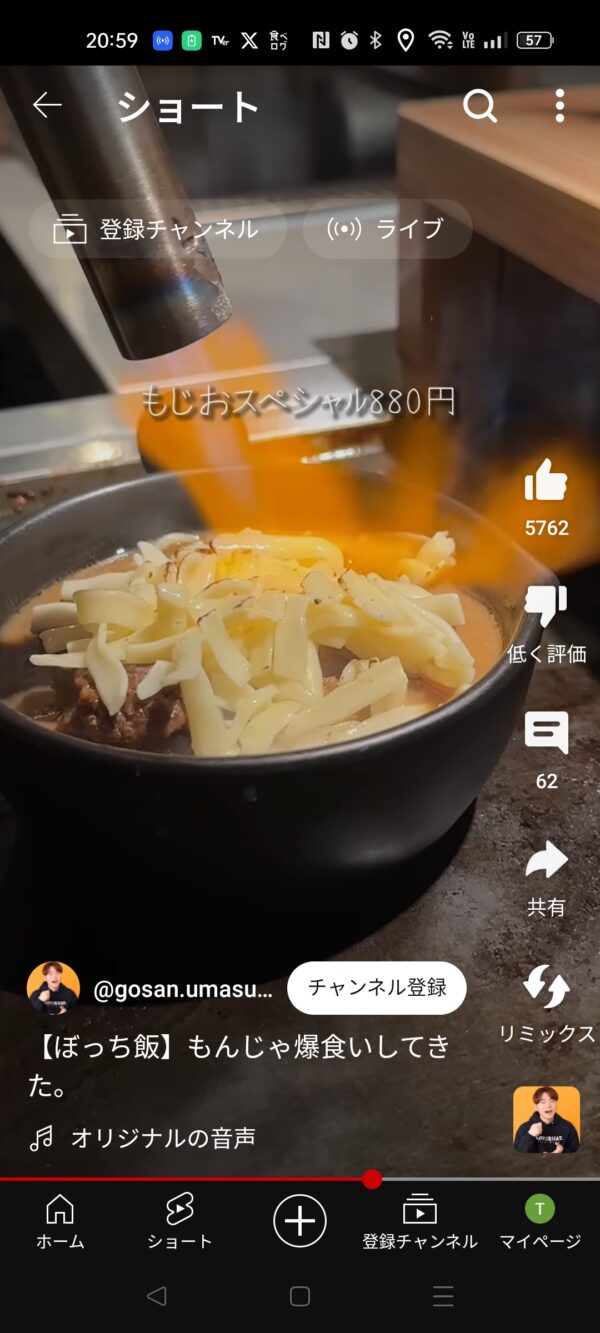Tap the system home button
Viewport: 600px width, 1333px height.
coord(300,1297)
